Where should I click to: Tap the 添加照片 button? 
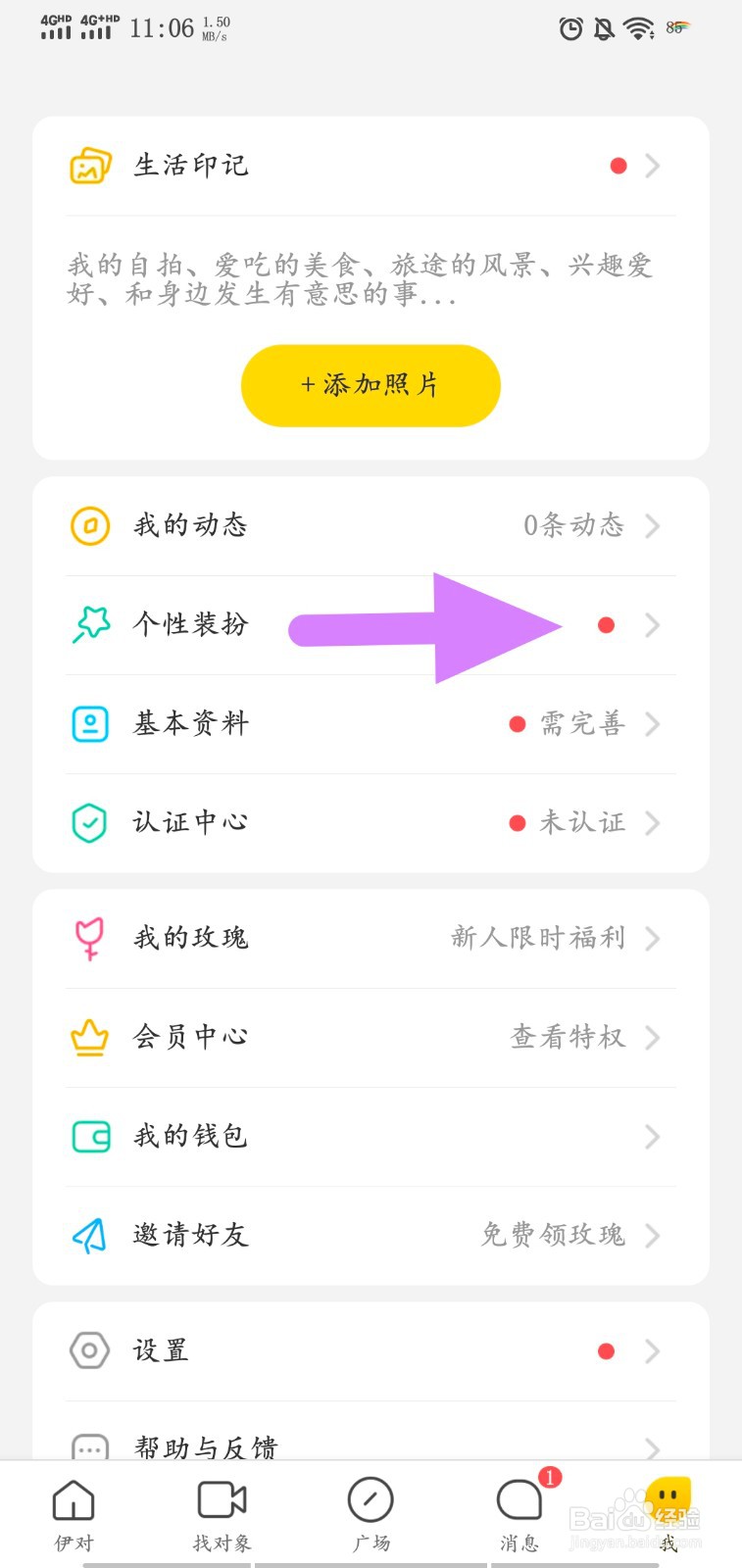tap(371, 385)
